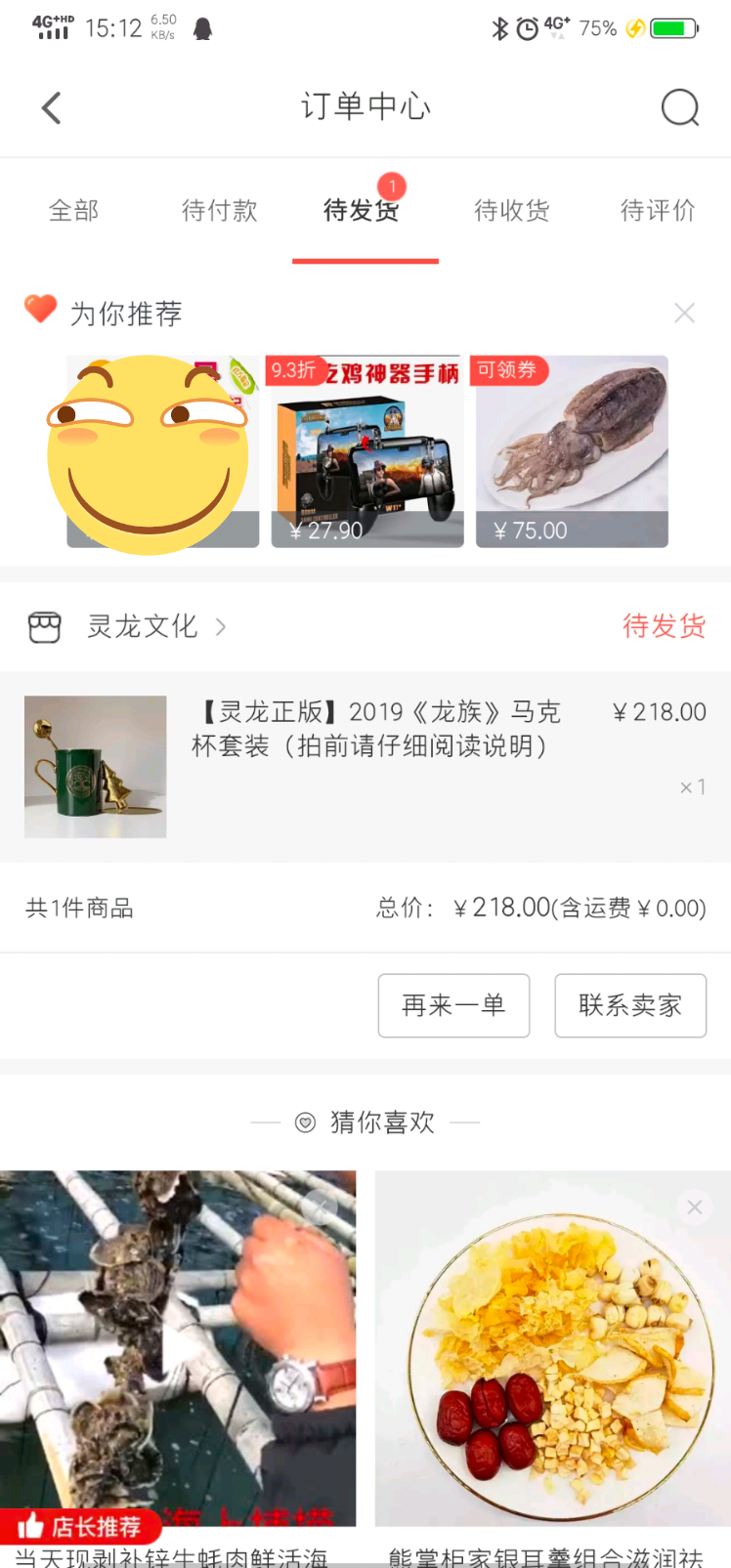Dismiss the 为你推荐 recommendations section
The width and height of the screenshot is (731, 1568).
point(684,313)
